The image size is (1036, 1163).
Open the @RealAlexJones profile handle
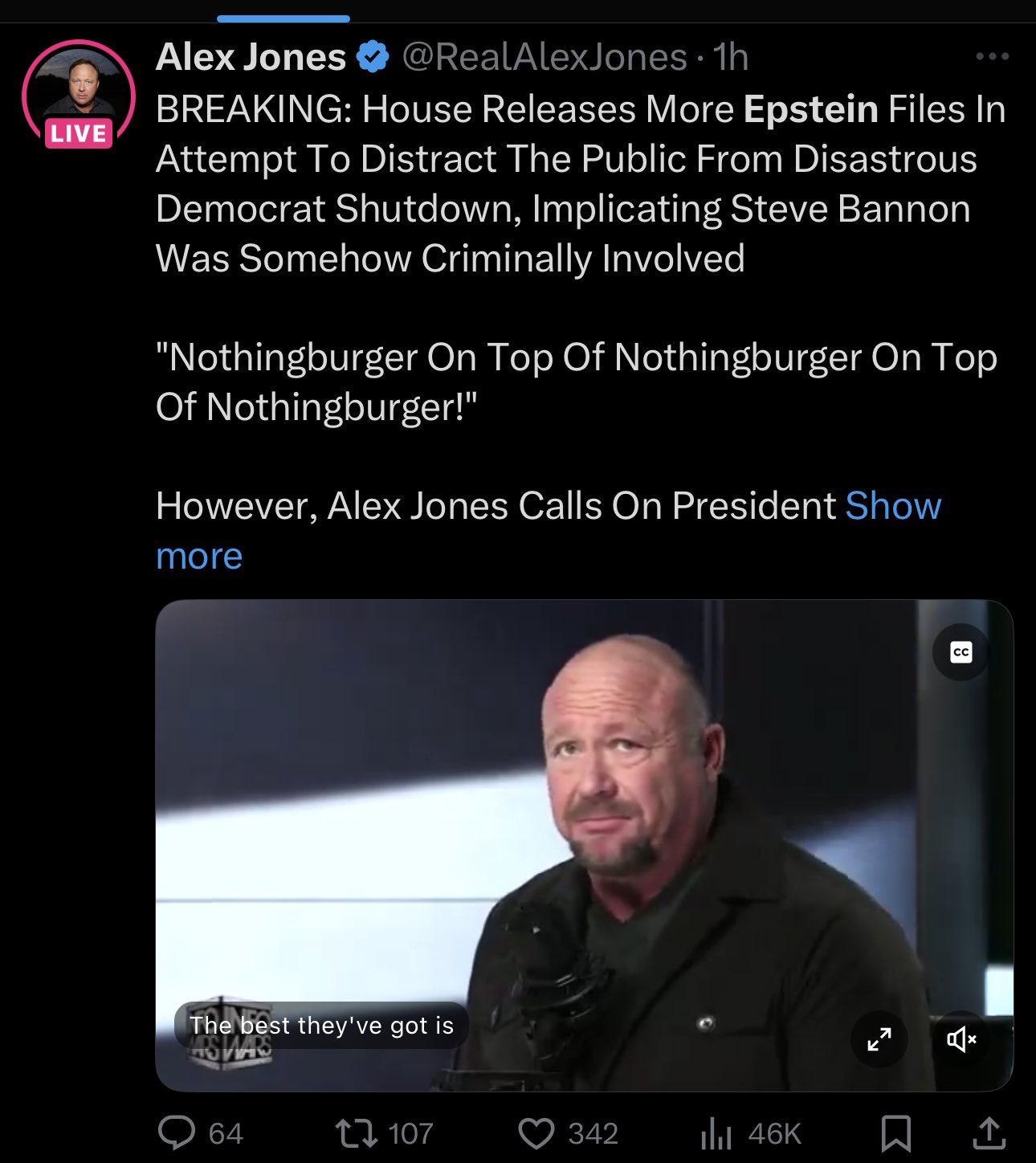(x=544, y=57)
